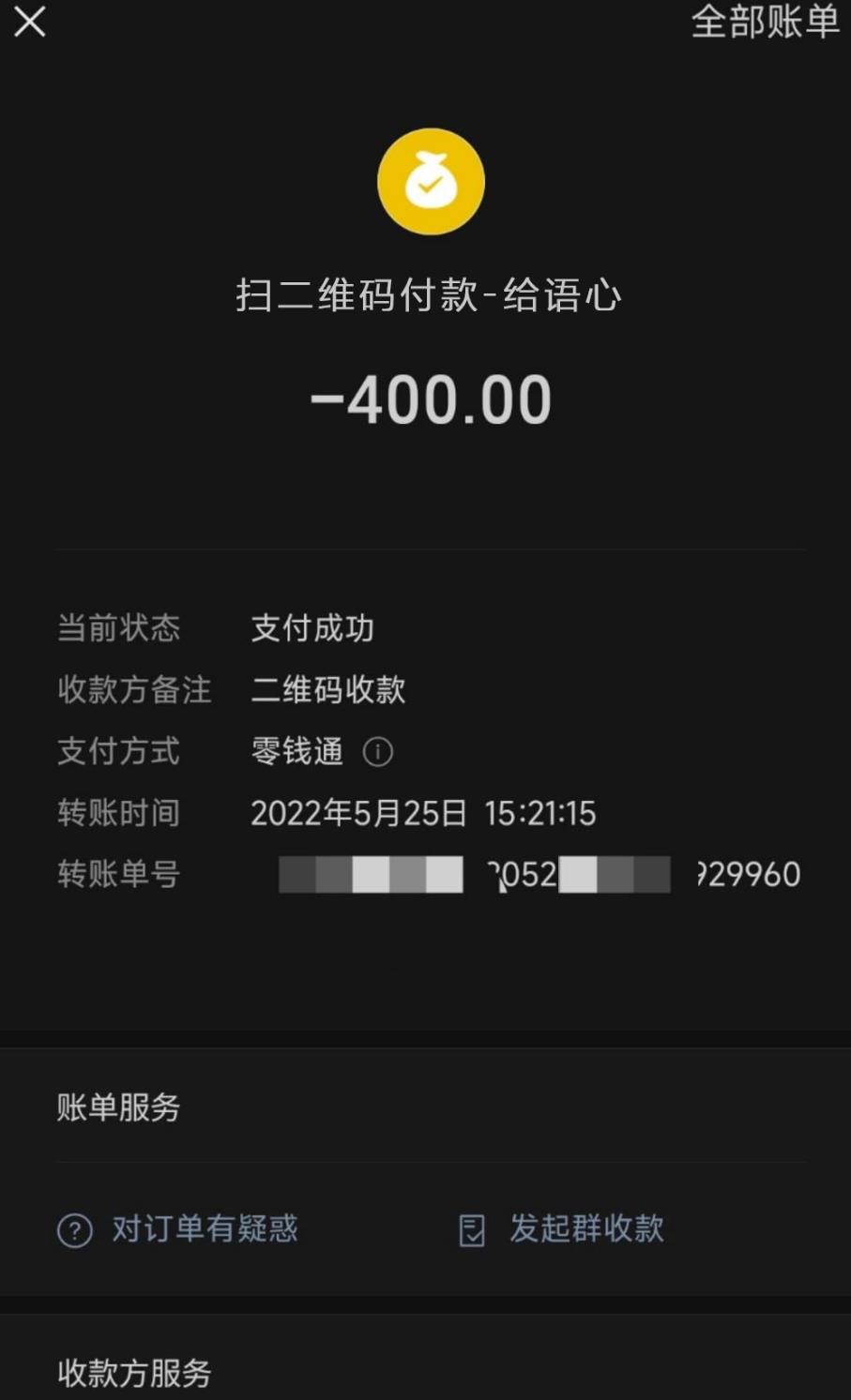Start 发起群收款 group collection
The height and width of the screenshot is (1400, 851).
[562, 1229]
